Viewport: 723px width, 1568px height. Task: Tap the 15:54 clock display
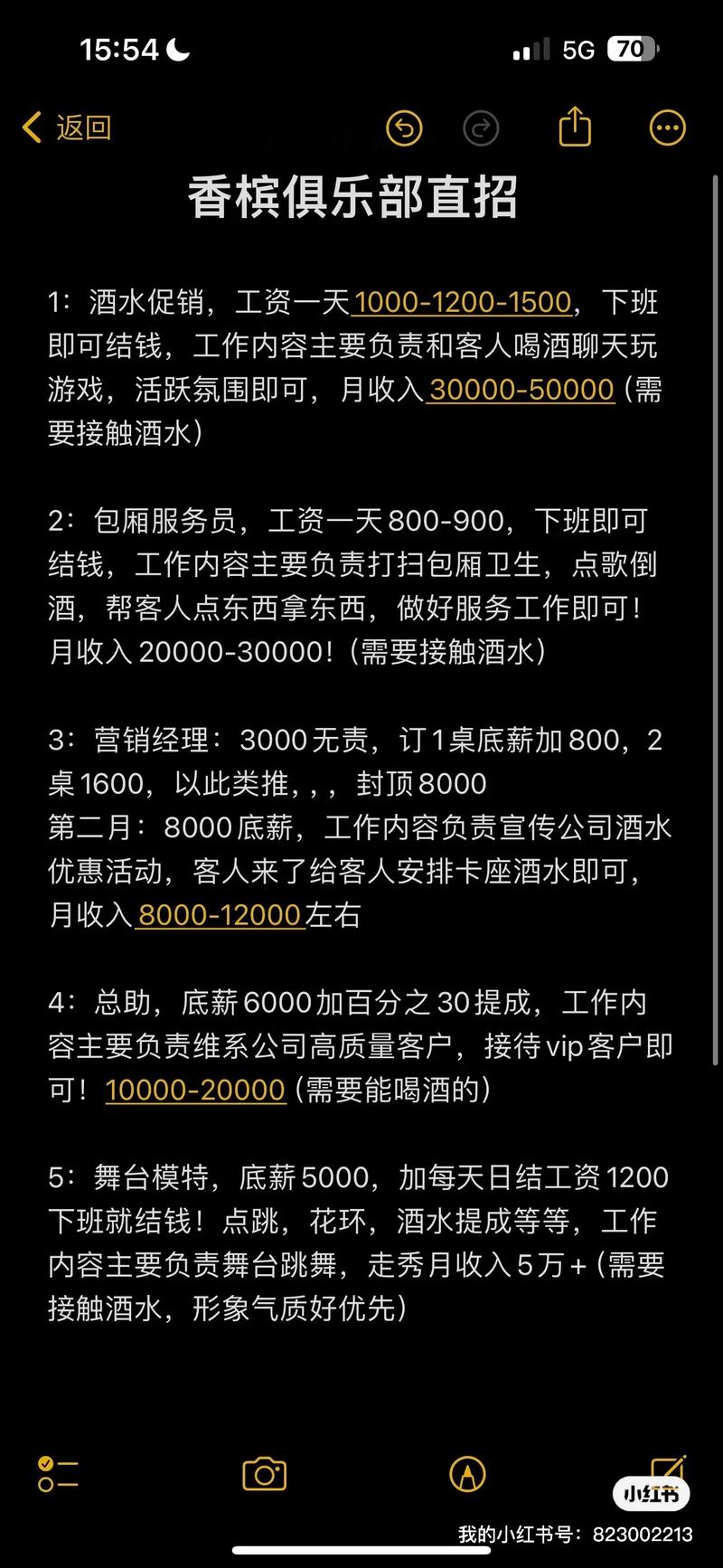(x=120, y=49)
